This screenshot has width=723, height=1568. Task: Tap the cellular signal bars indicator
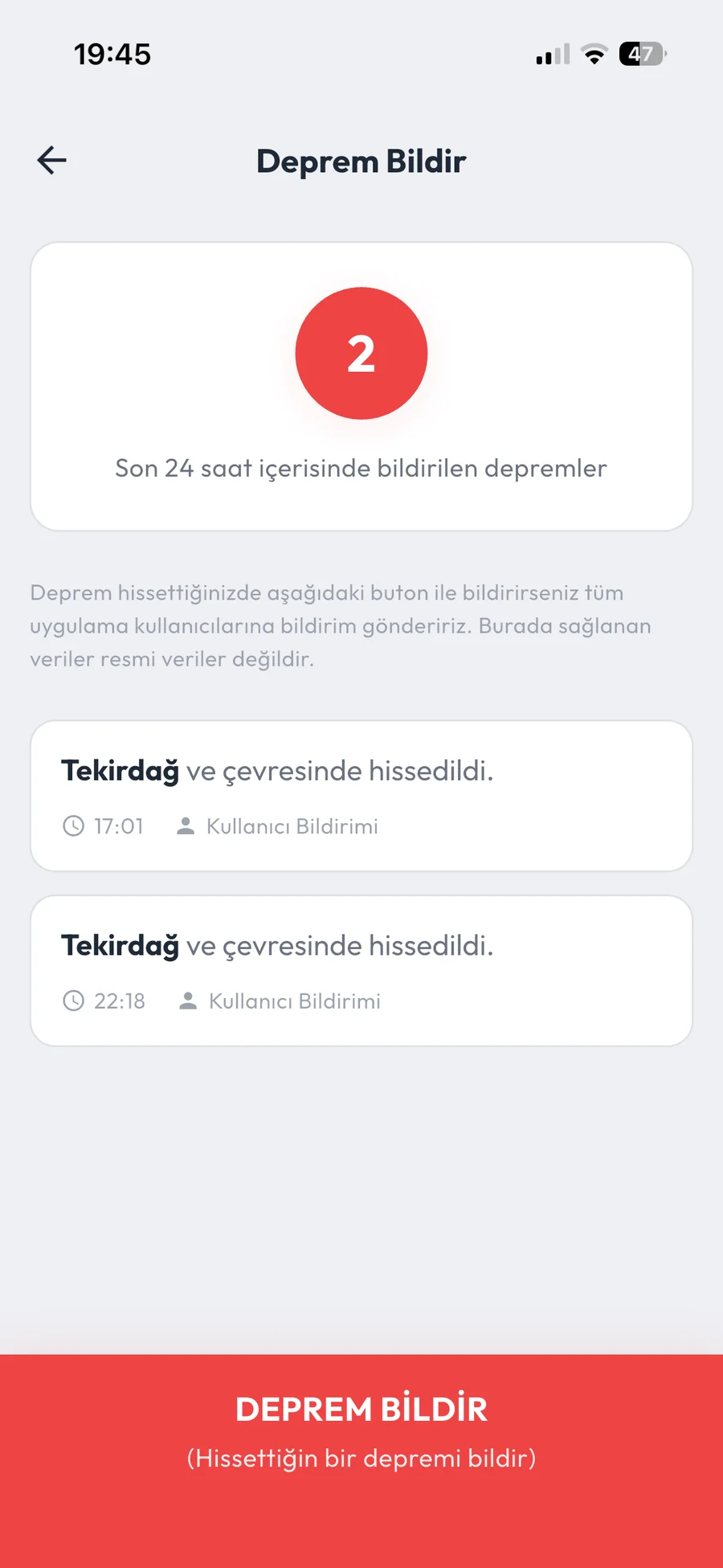tap(550, 54)
